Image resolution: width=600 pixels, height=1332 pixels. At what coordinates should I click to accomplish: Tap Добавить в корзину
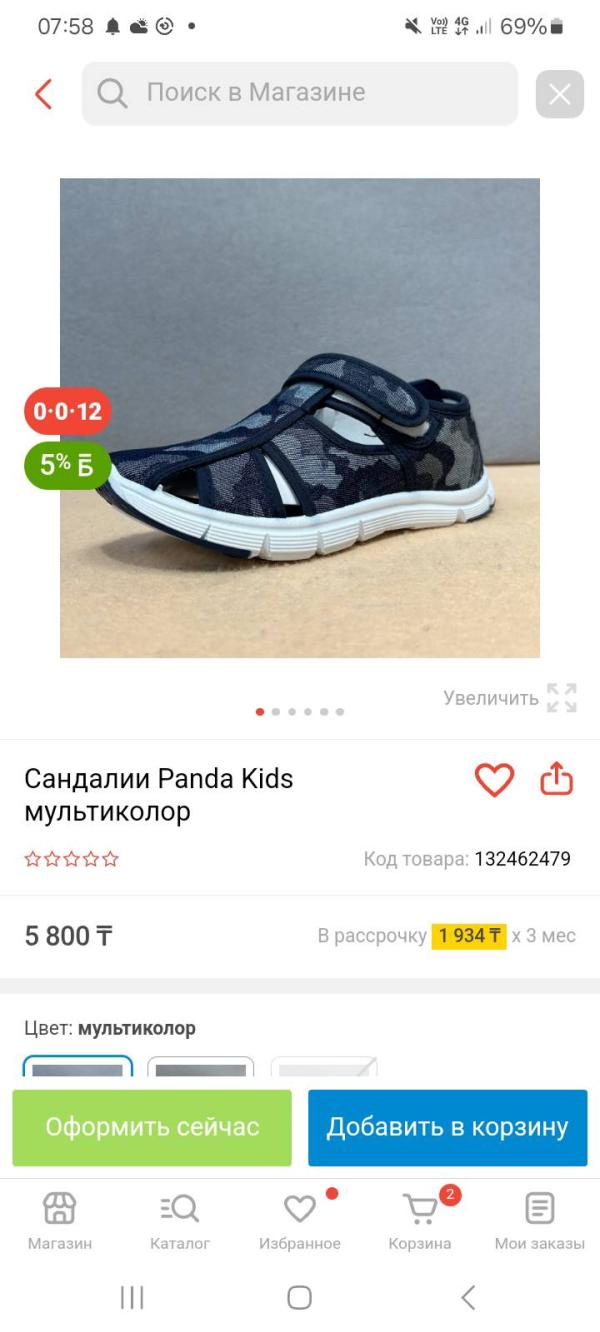coord(447,1128)
